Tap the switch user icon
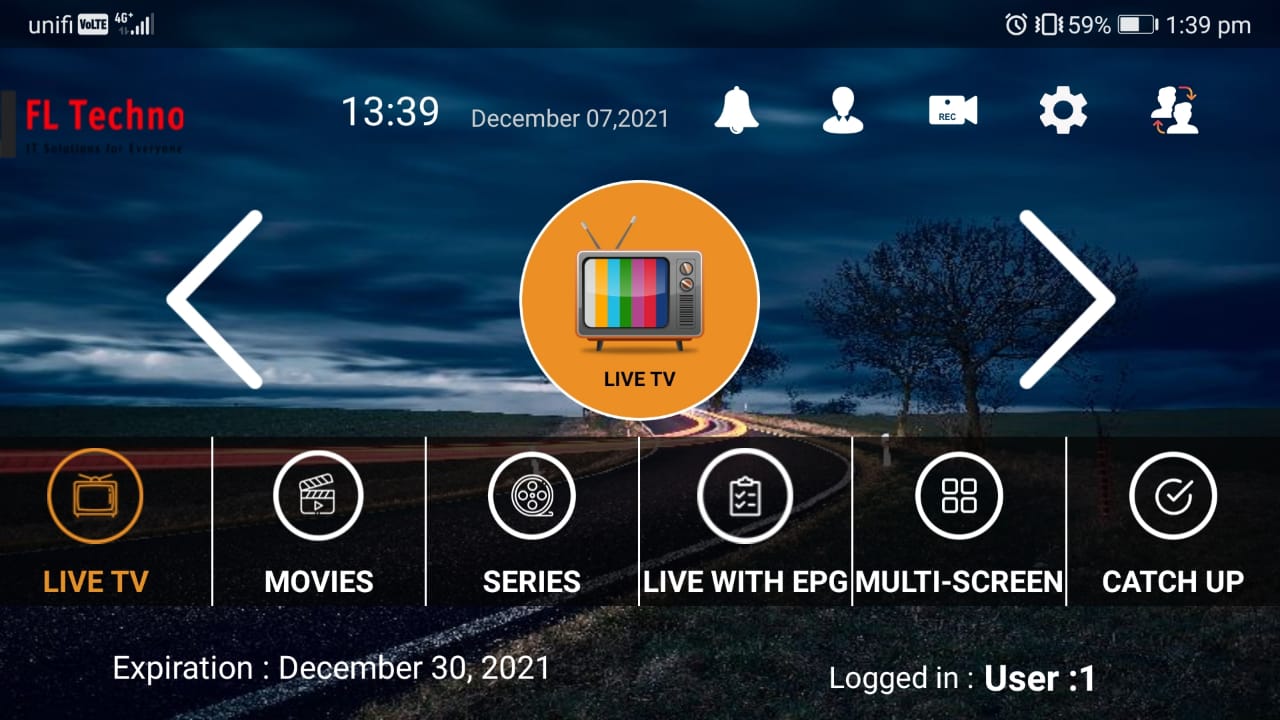1280x720 pixels. [1174, 110]
